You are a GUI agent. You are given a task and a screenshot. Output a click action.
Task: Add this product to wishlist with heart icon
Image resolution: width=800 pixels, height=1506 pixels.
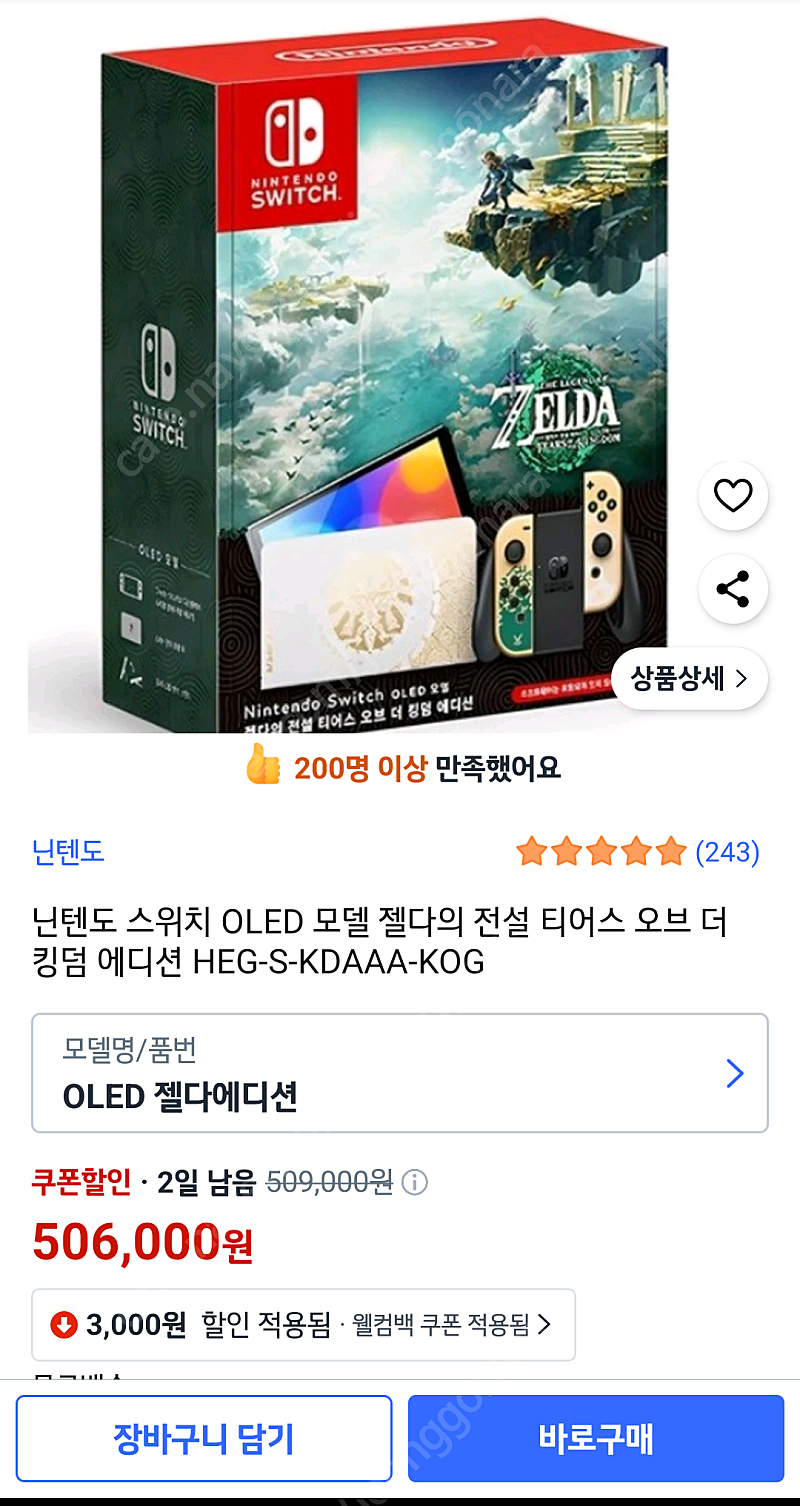733,495
